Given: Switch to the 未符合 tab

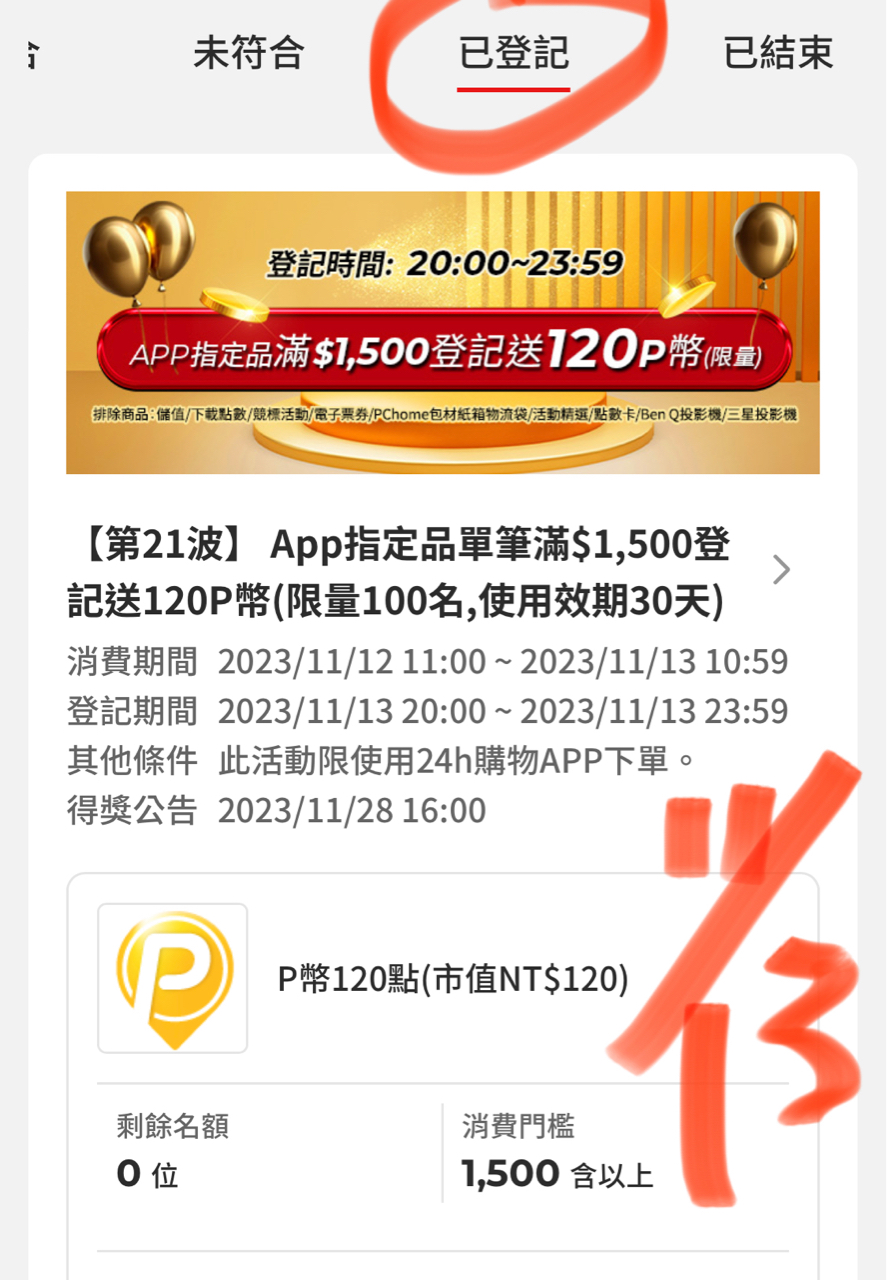Looking at the screenshot, I should [x=248, y=53].
